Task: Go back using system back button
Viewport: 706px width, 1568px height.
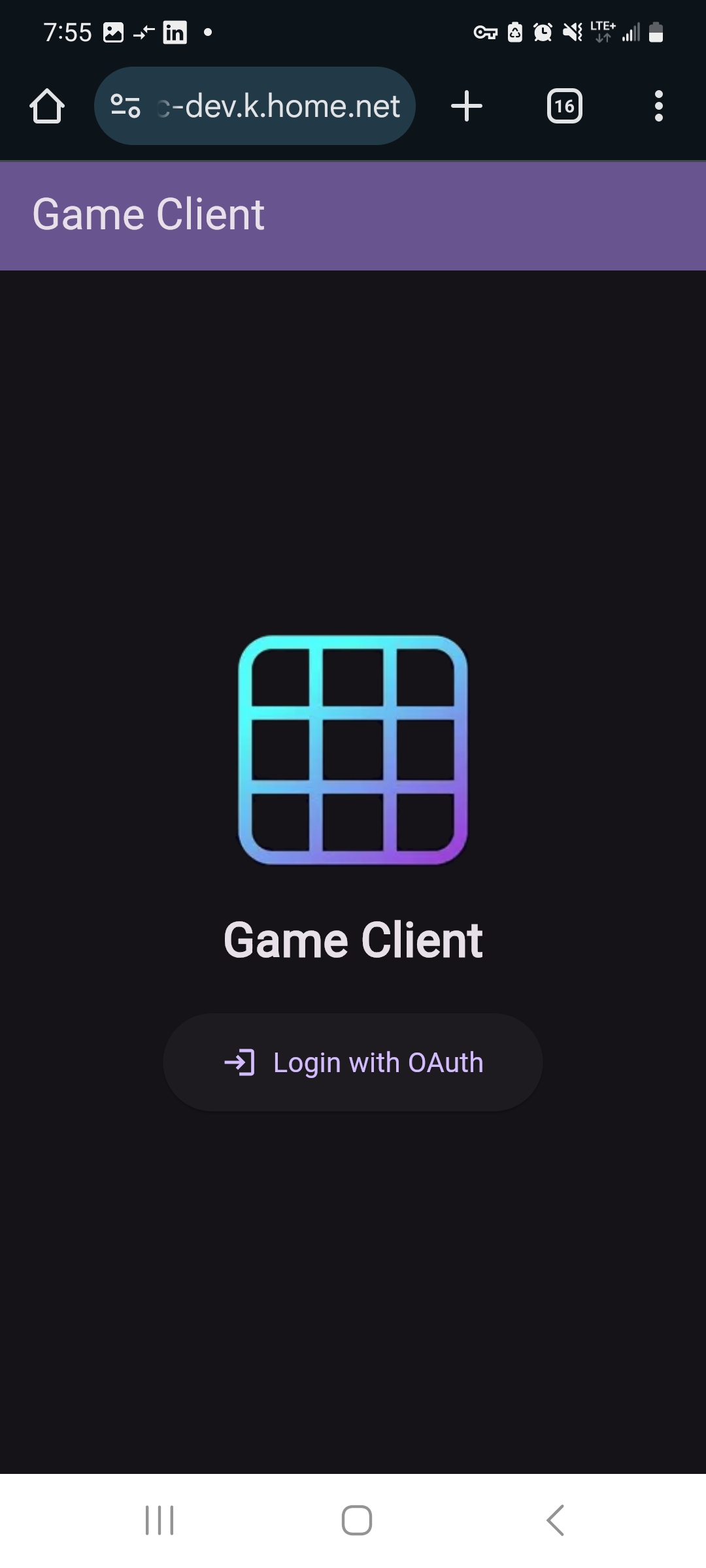Action: pos(555,1520)
